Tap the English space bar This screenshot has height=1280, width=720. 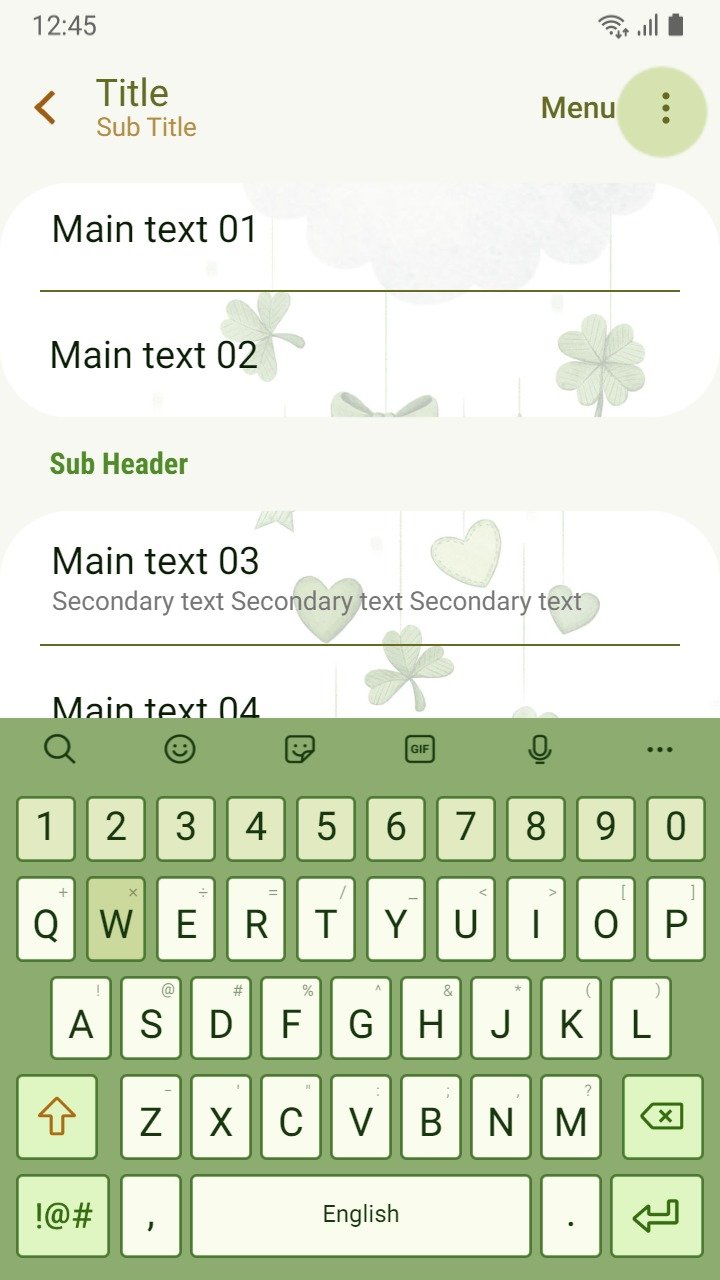[361, 1216]
